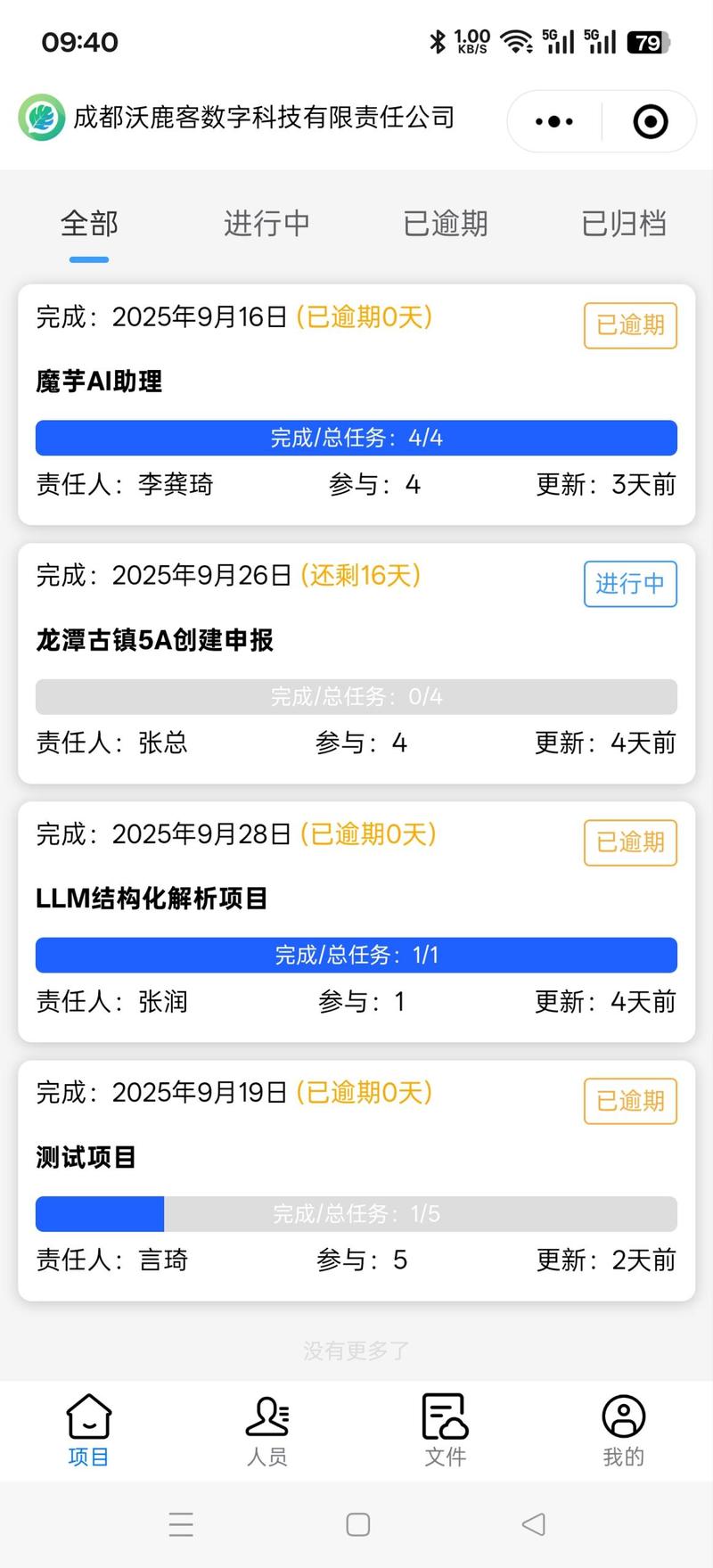Open the mini program more-options menu
Image resolution: width=713 pixels, height=1568 pixels.
pos(554,121)
